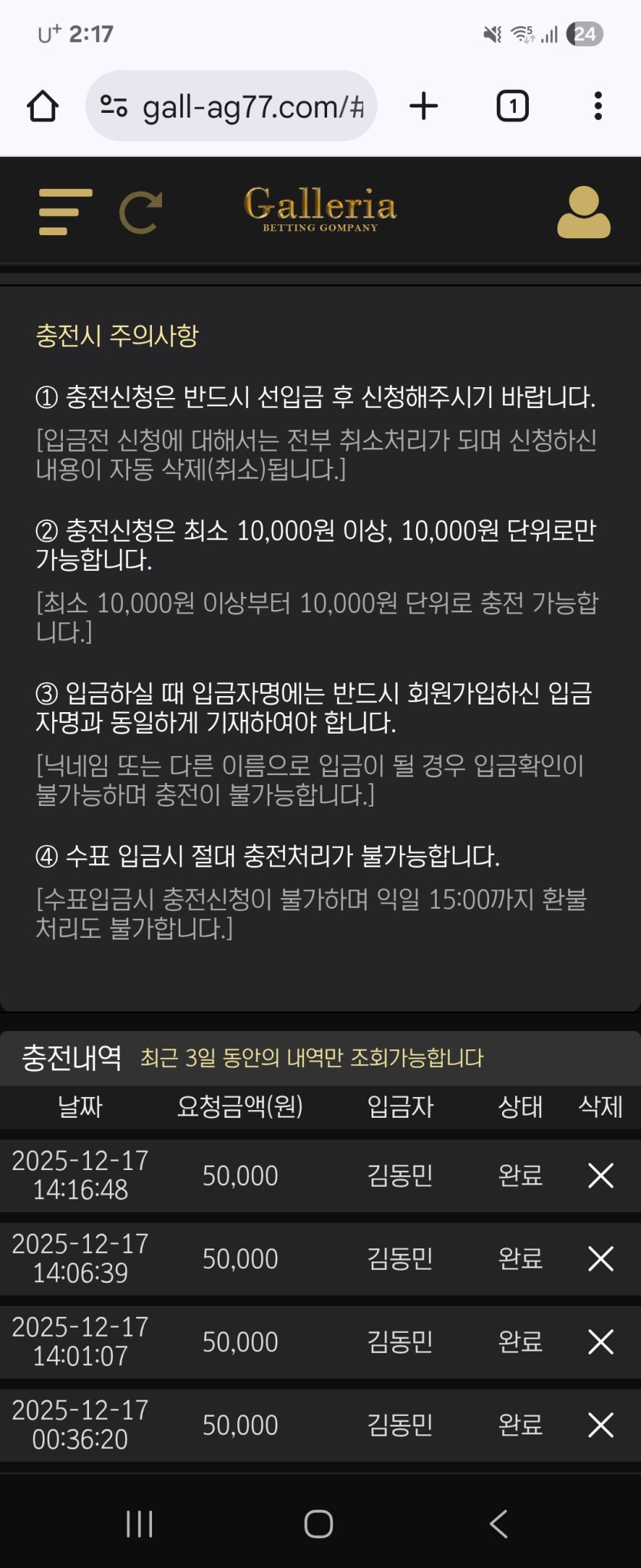Refresh the page with the gold reload icon
641x1568 pixels.
(140, 212)
